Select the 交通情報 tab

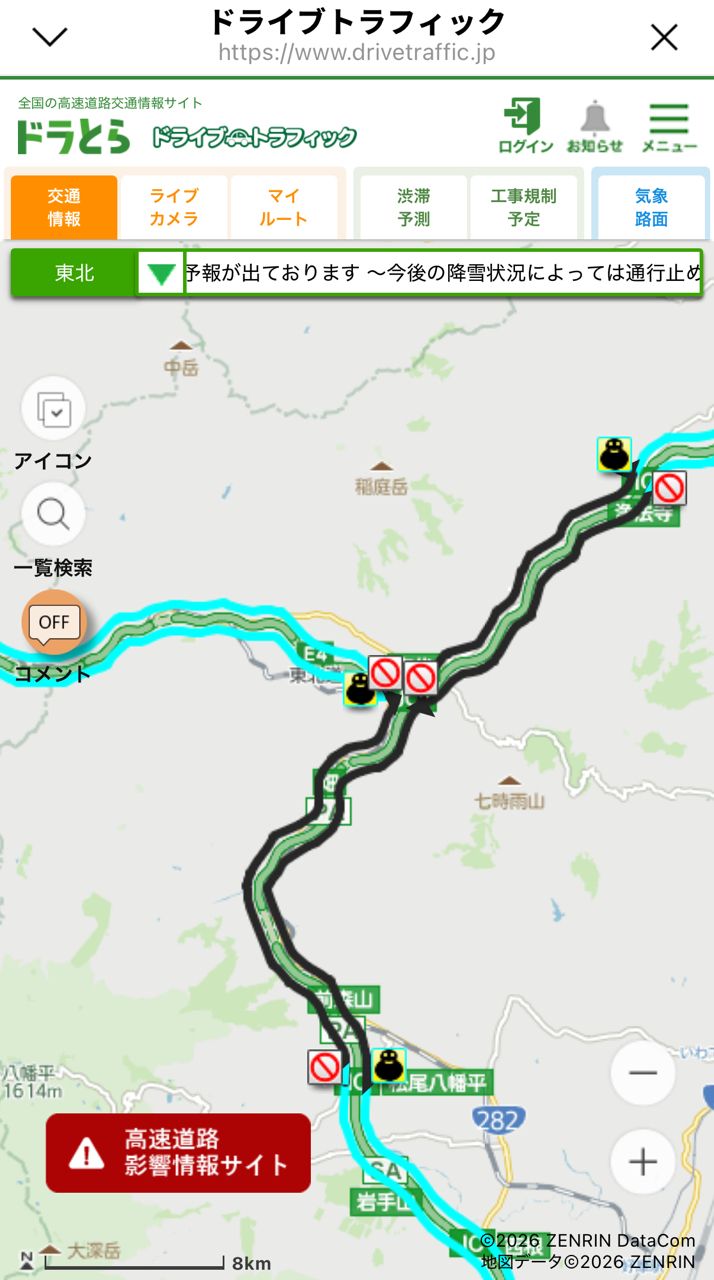64,208
